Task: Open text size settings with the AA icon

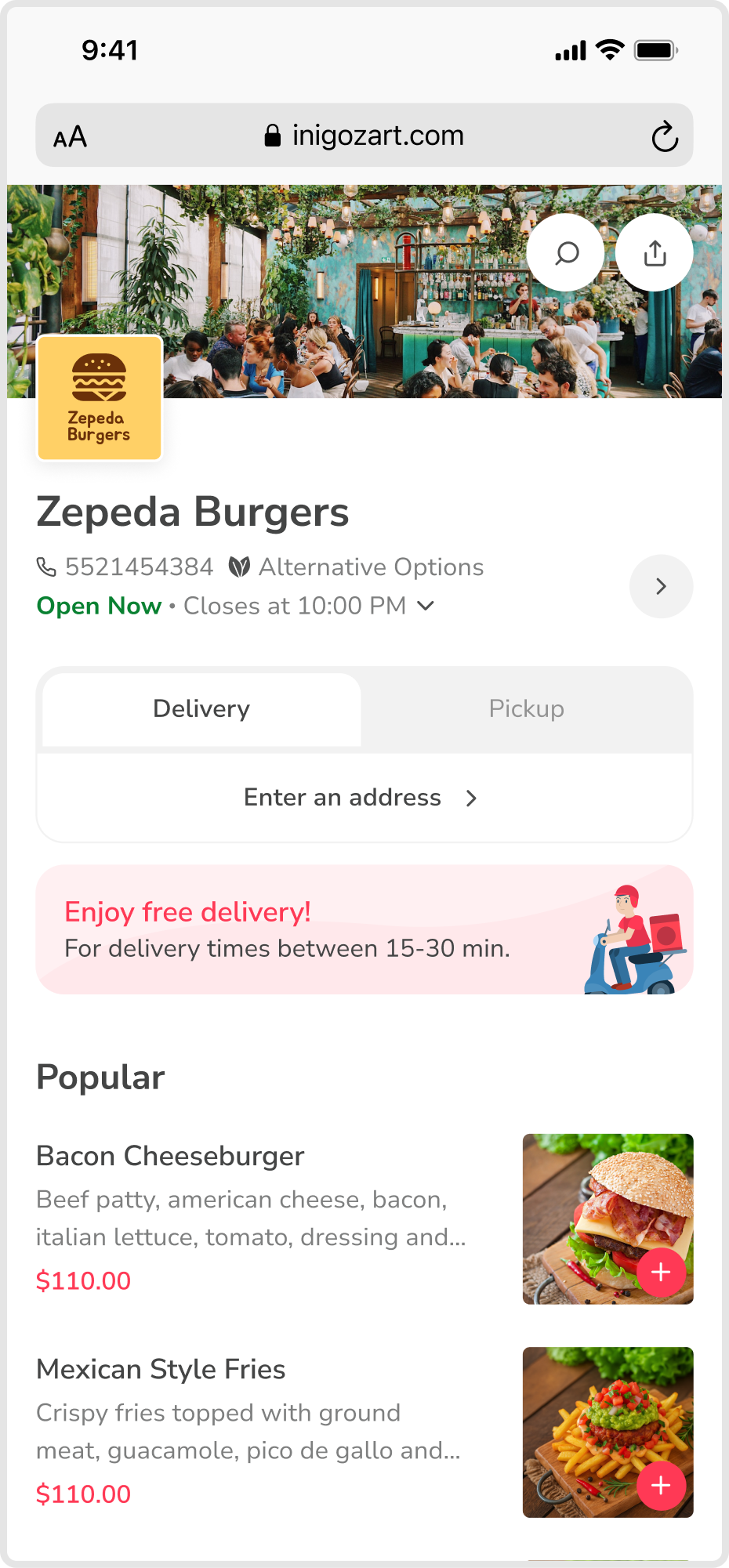Action: point(70,136)
